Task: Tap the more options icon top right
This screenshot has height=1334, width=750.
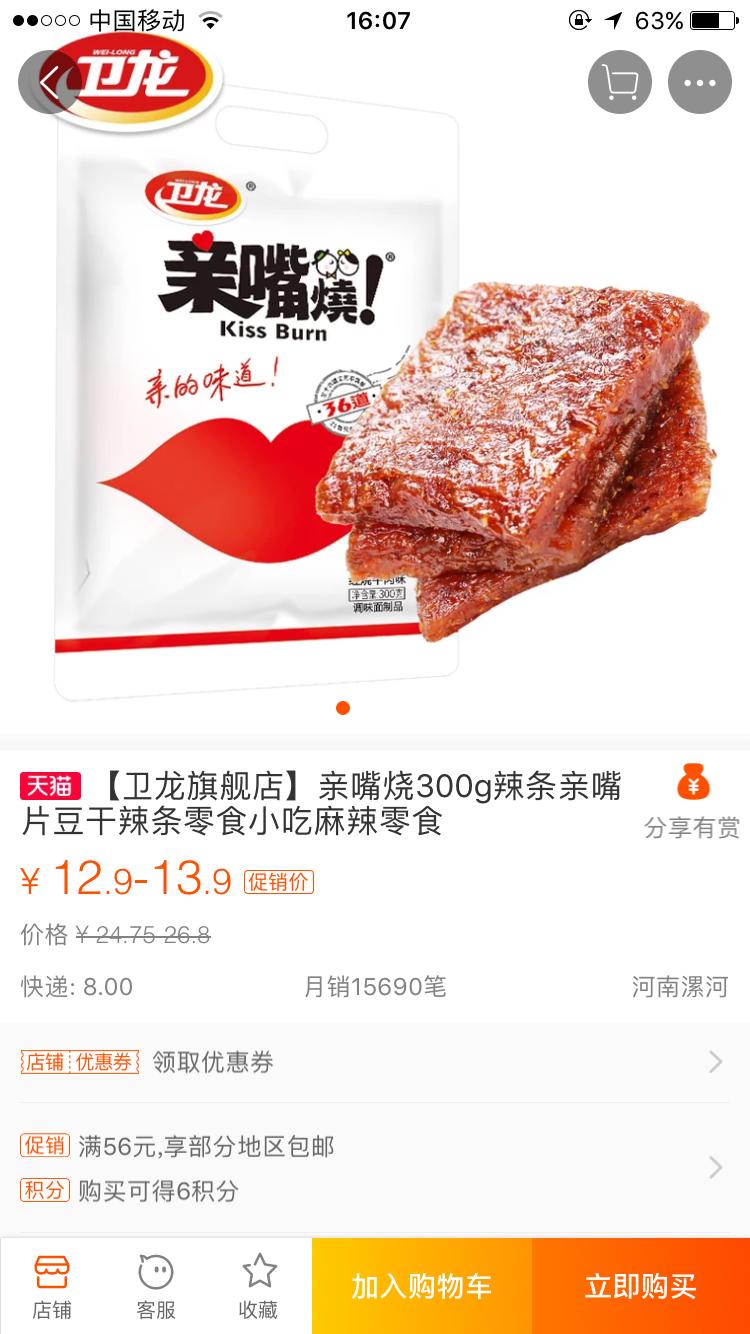Action: [700, 82]
